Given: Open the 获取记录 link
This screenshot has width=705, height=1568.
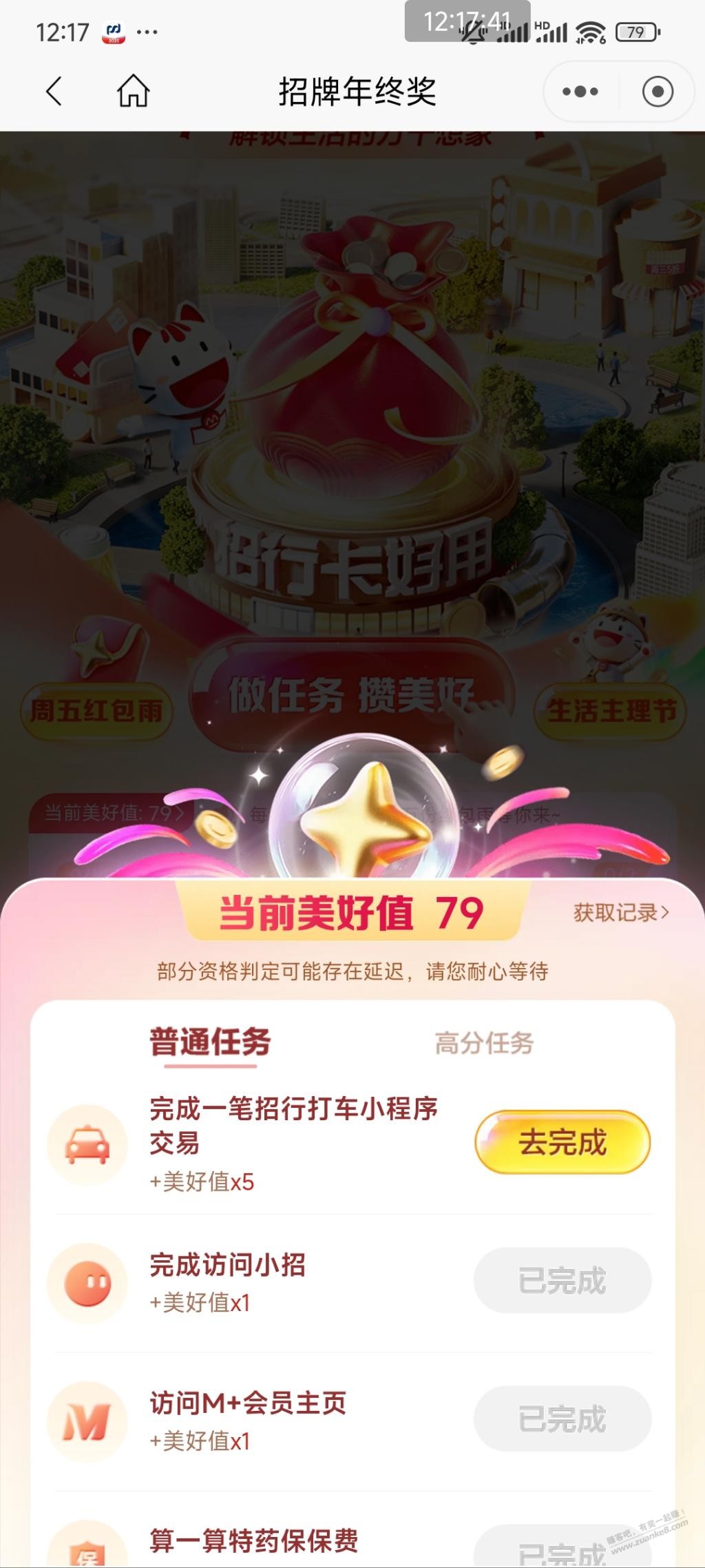Looking at the screenshot, I should (x=620, y=912).
